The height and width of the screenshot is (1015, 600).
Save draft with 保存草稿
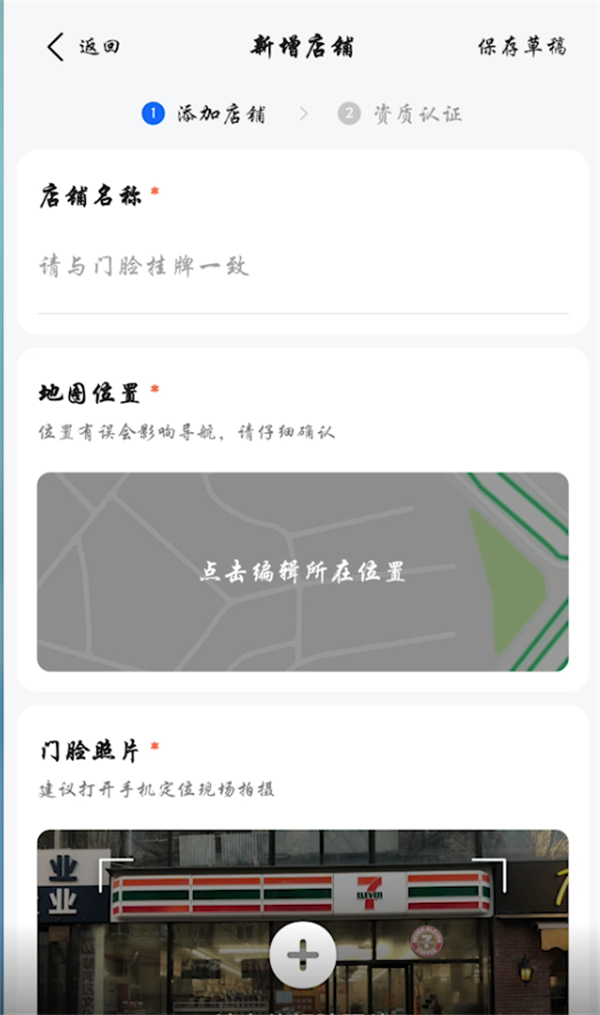tap(521, 47)
